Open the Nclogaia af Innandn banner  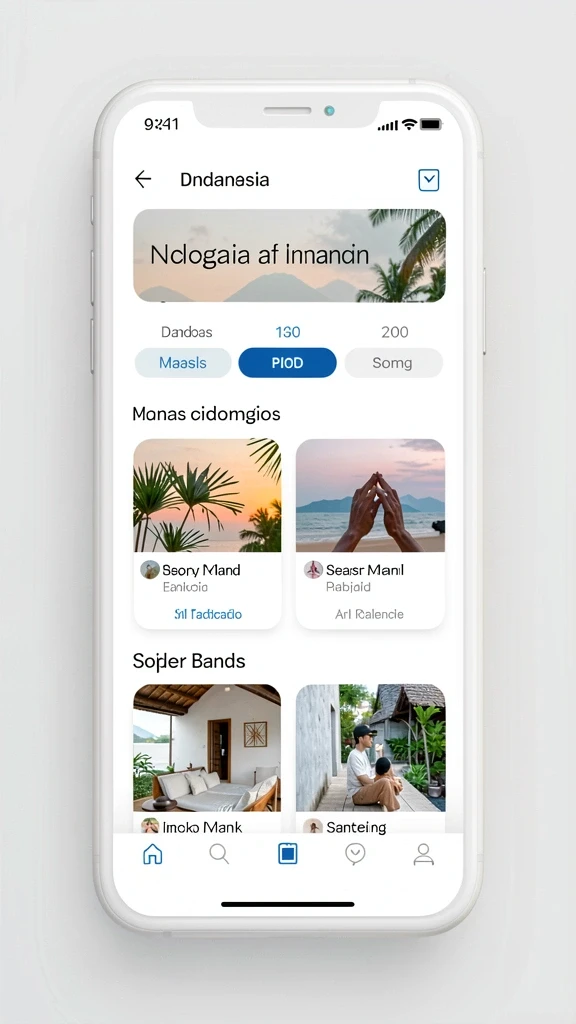[x=289, y=255]
